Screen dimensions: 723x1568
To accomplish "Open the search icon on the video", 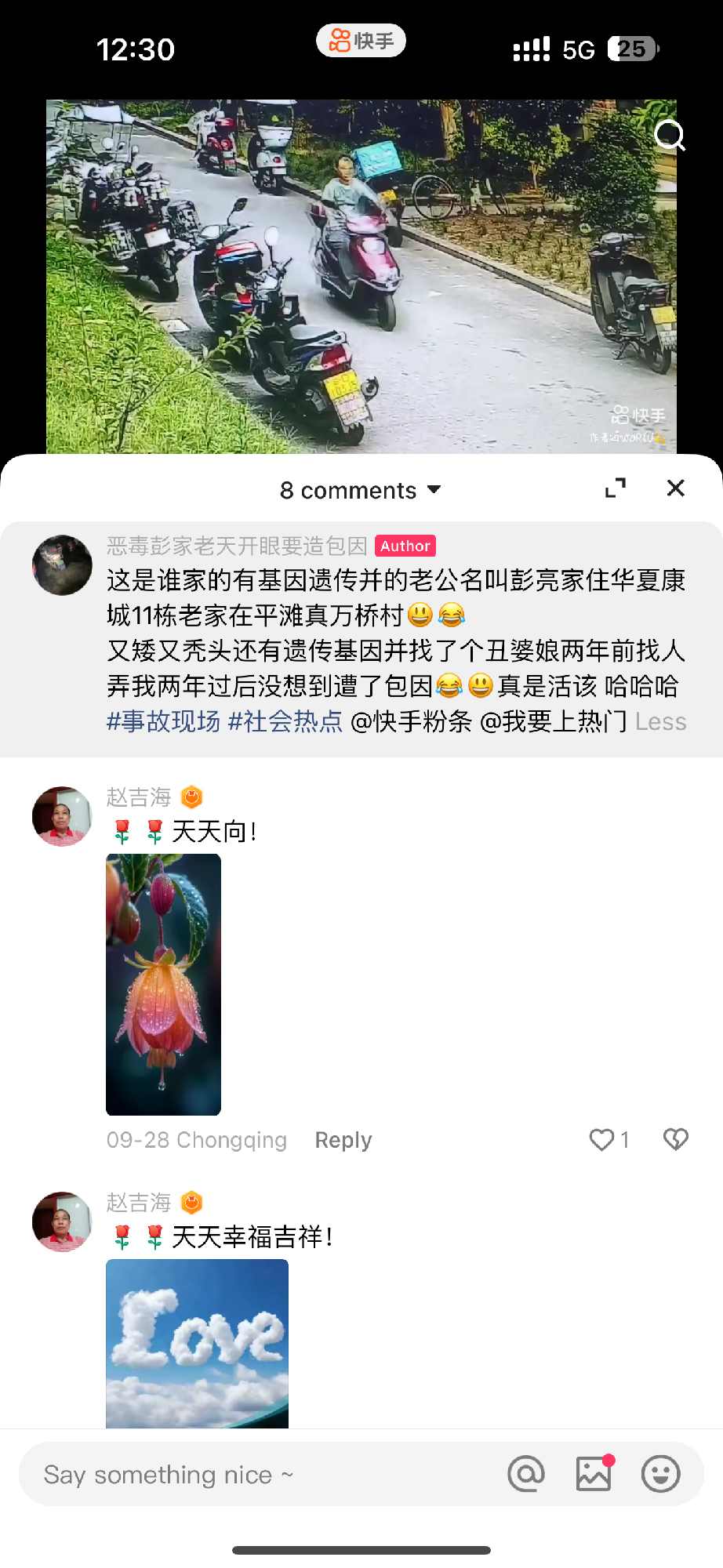I will 670,136.
